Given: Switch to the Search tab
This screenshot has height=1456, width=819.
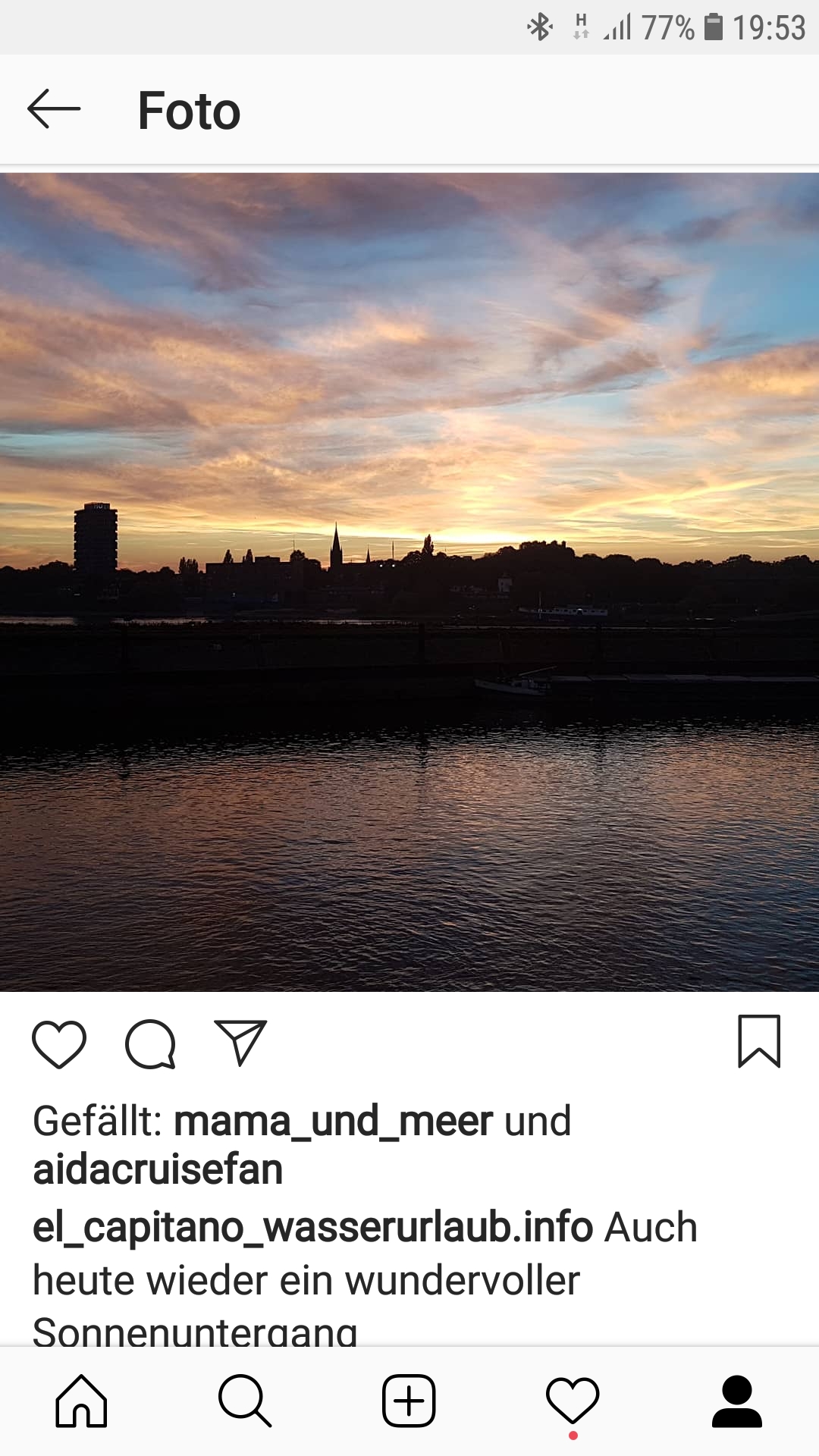Looking at the screenshot, I should pyautogui.click(x=244, y=1401).
